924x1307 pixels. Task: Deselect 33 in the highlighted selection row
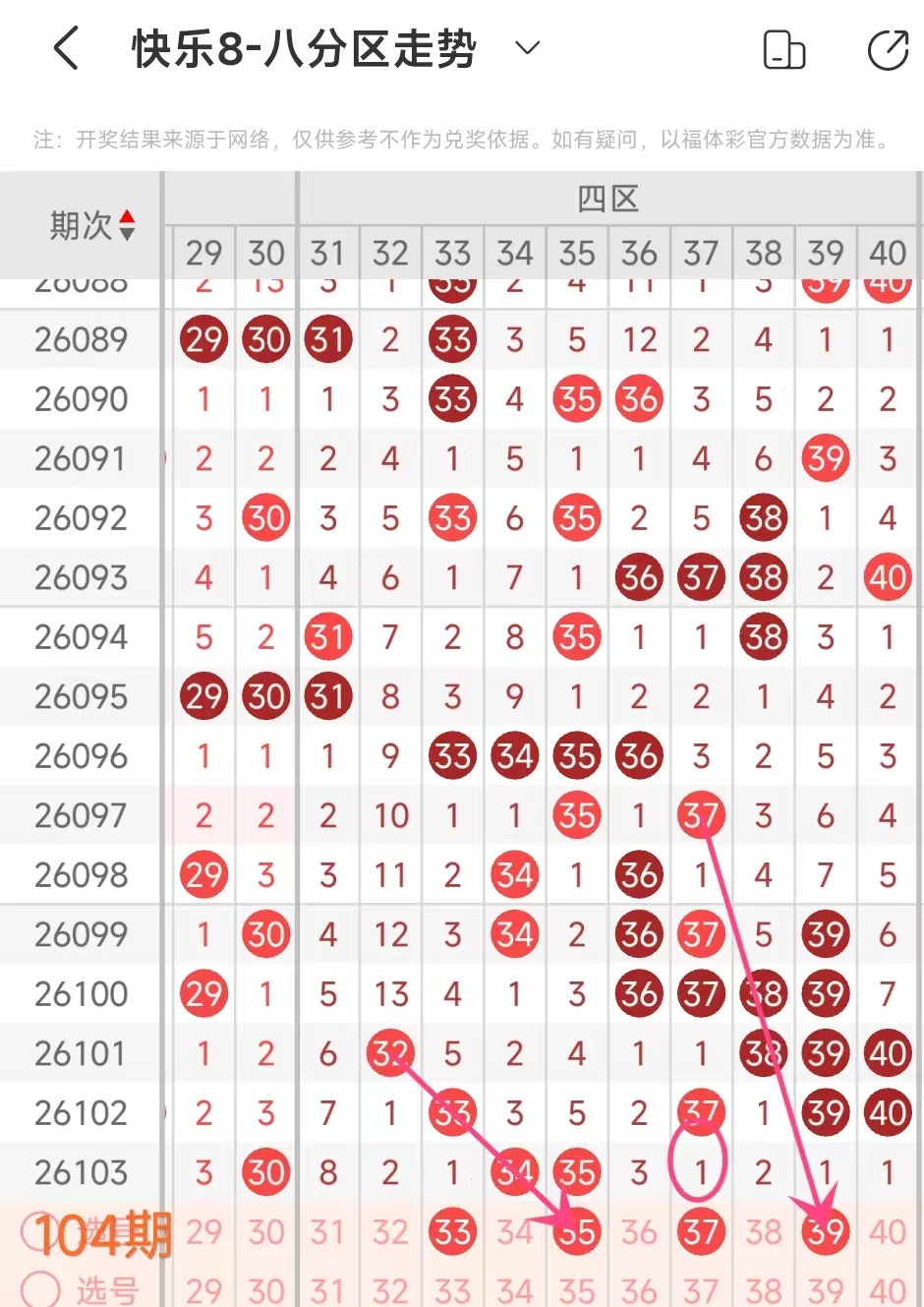click(x=452, y=1231)
